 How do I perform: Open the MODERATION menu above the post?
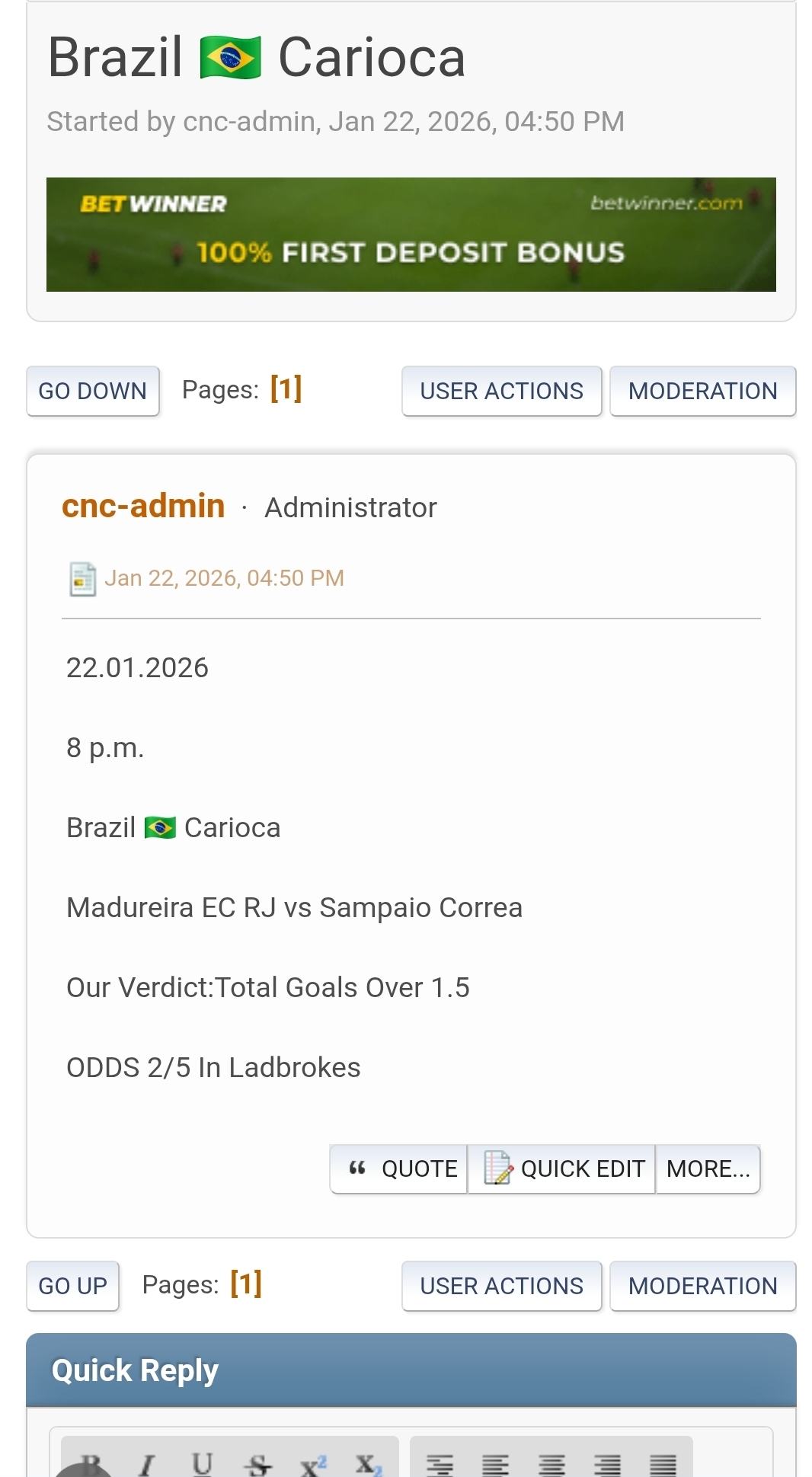pos(702,391)
